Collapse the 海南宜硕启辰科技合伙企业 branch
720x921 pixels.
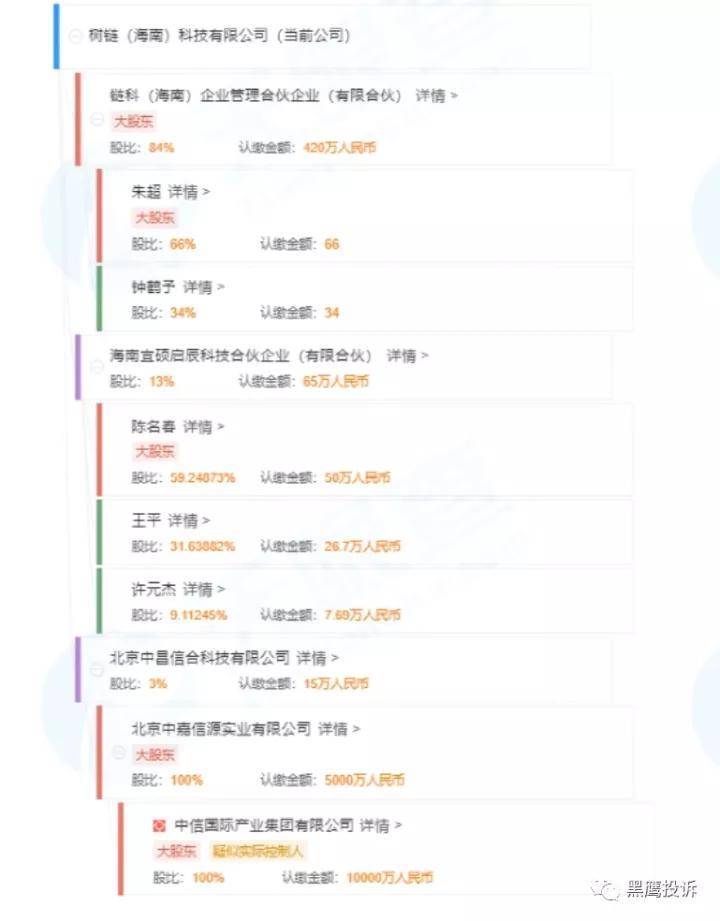pos(97,367)
